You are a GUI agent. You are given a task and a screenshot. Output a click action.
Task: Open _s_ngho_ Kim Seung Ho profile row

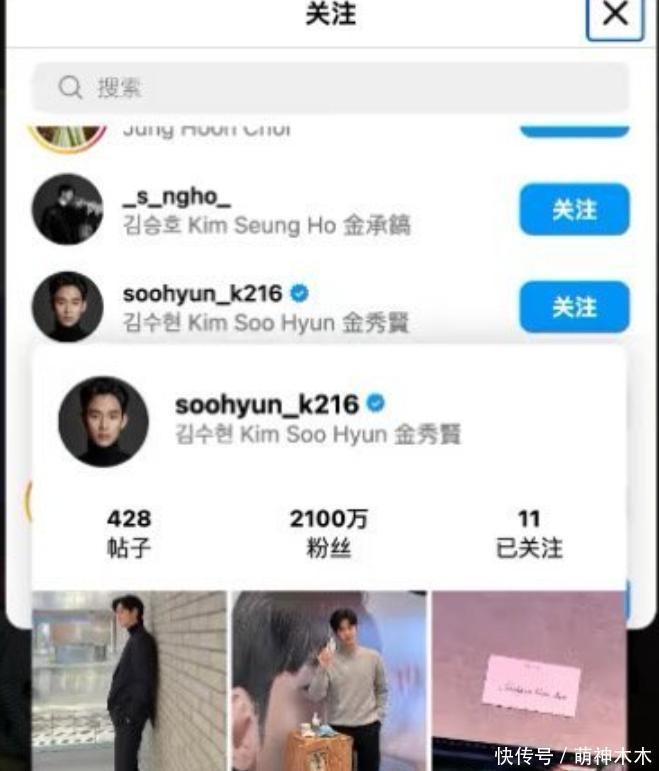[x=265, y=211]
